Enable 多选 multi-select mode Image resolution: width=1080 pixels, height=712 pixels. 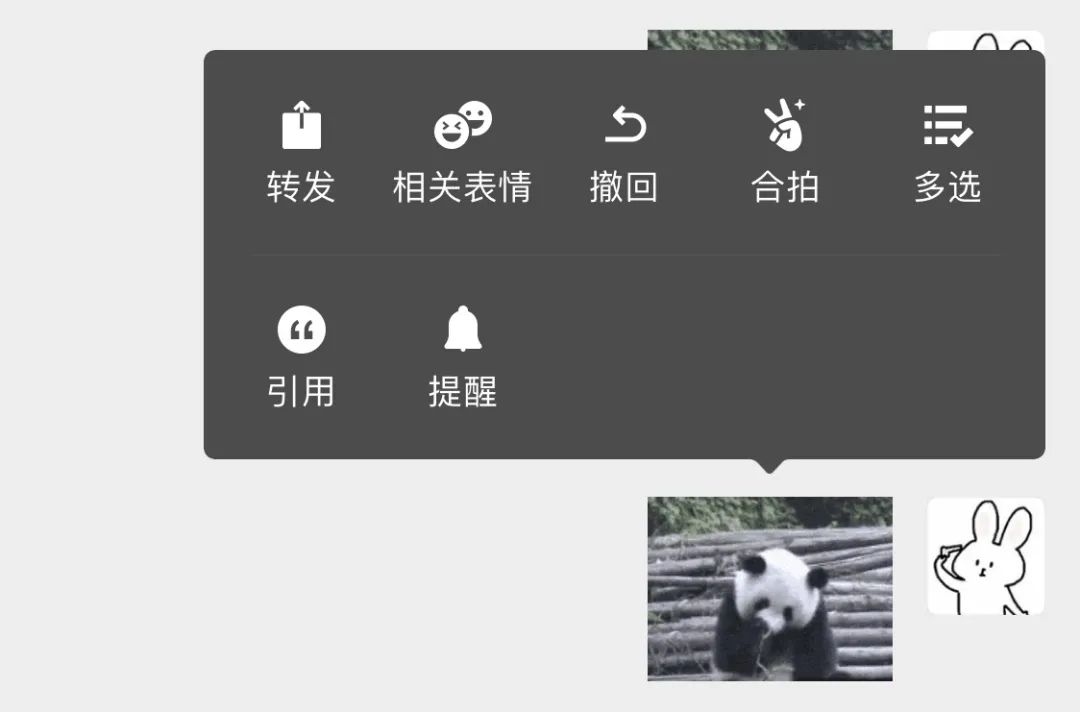tap(947, 152)
